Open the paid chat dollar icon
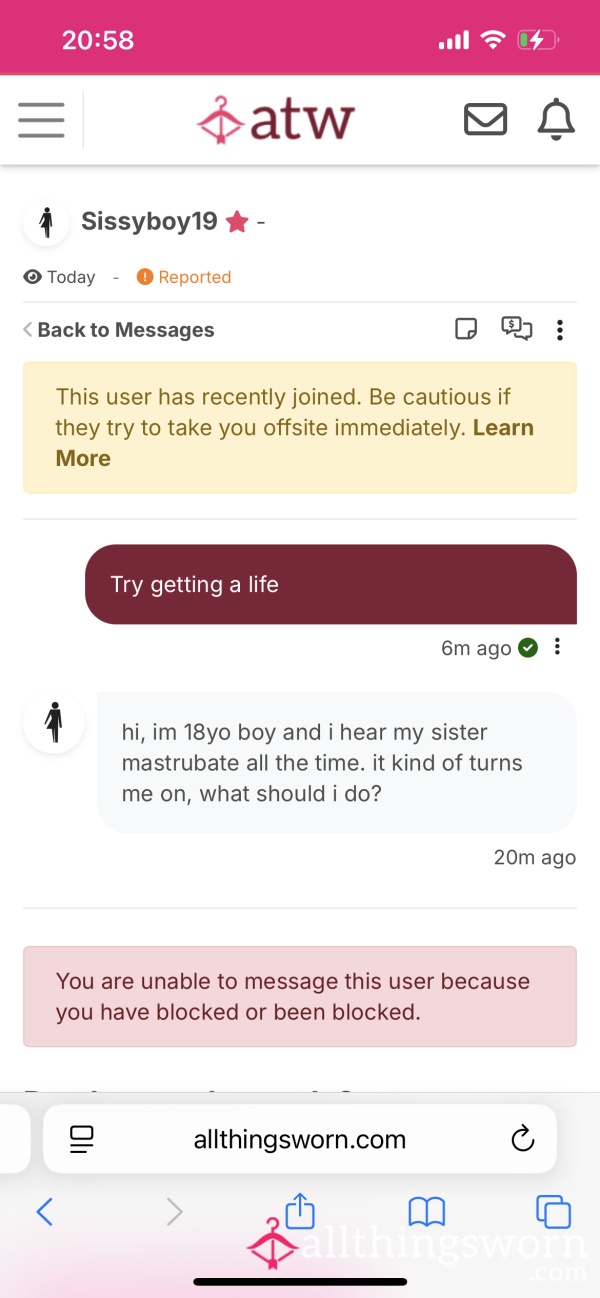 point(516,329)
